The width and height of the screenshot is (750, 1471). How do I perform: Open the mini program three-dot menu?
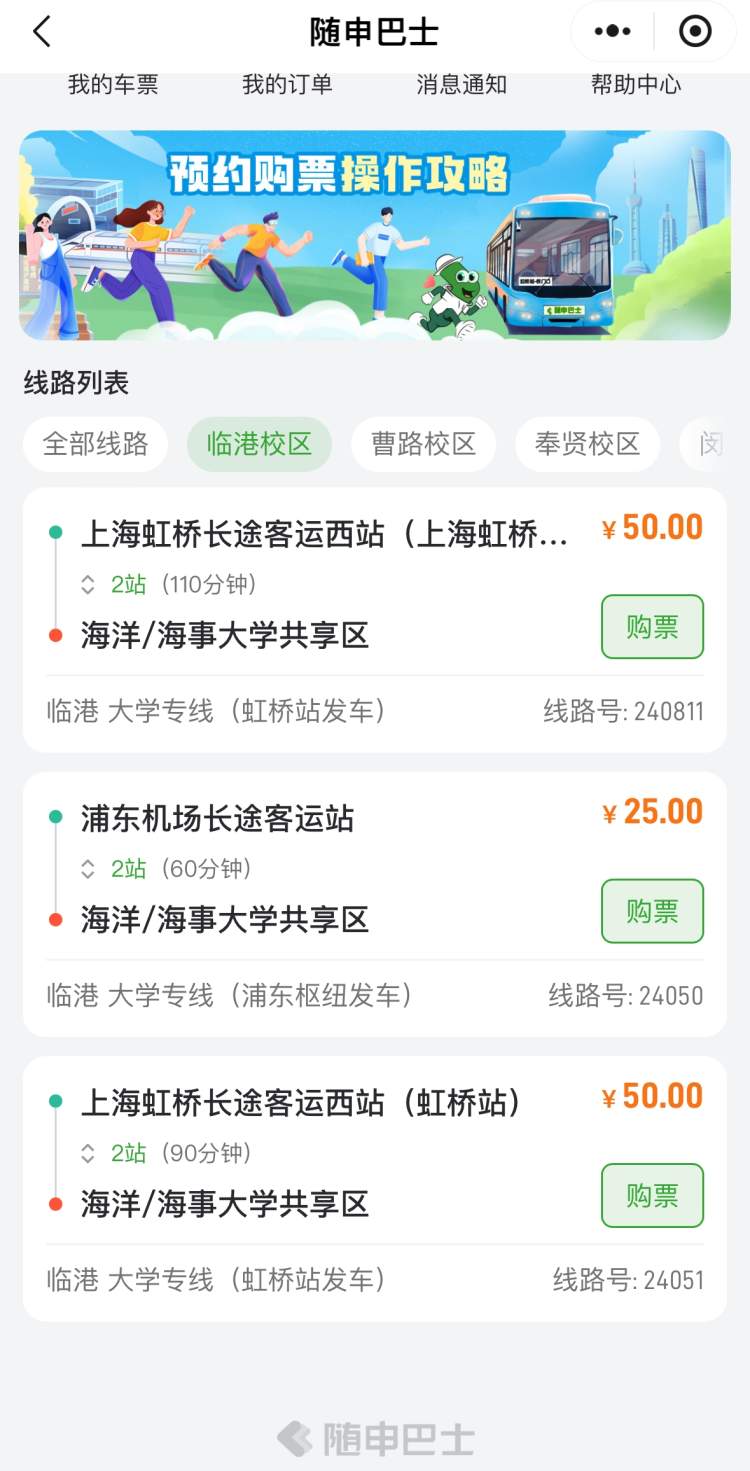612,32
